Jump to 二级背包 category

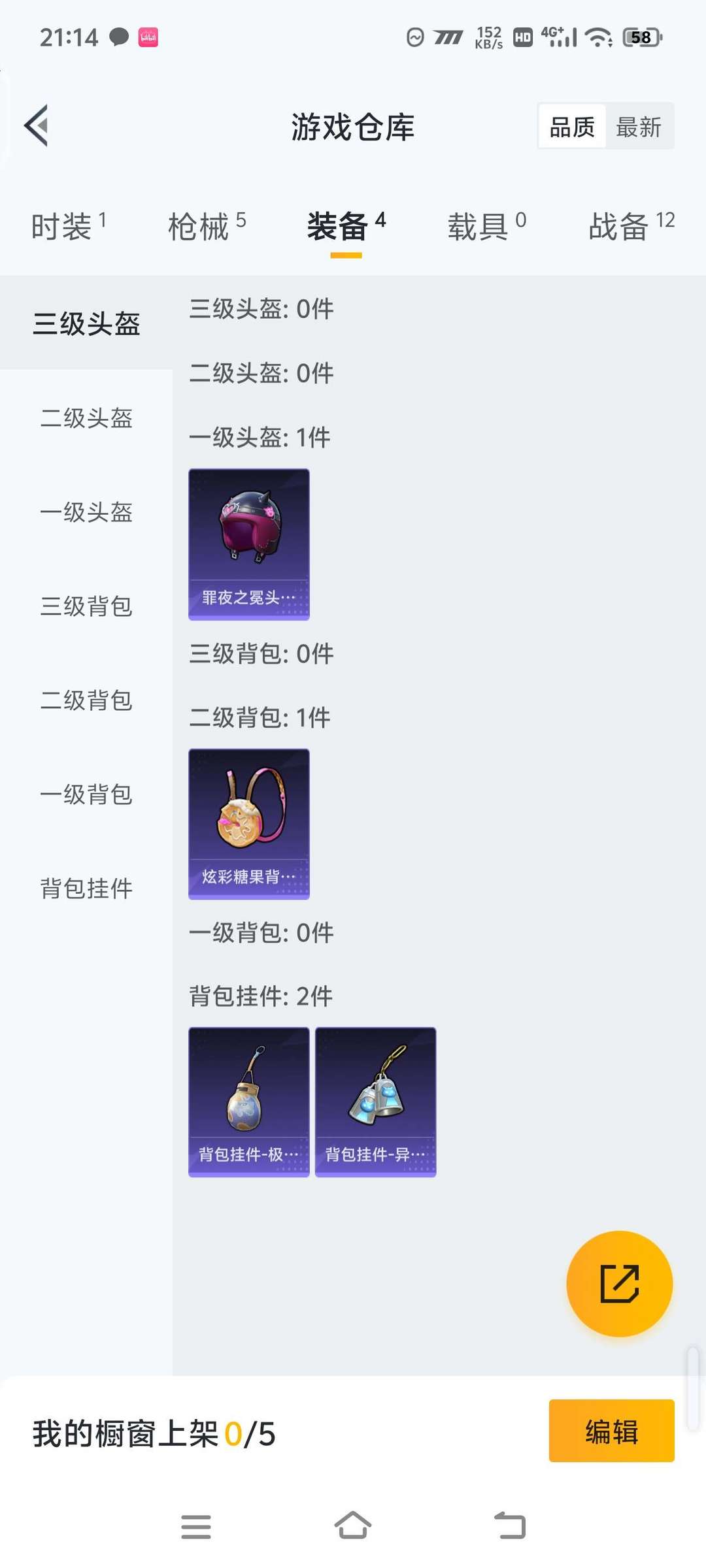click(86, 700)
